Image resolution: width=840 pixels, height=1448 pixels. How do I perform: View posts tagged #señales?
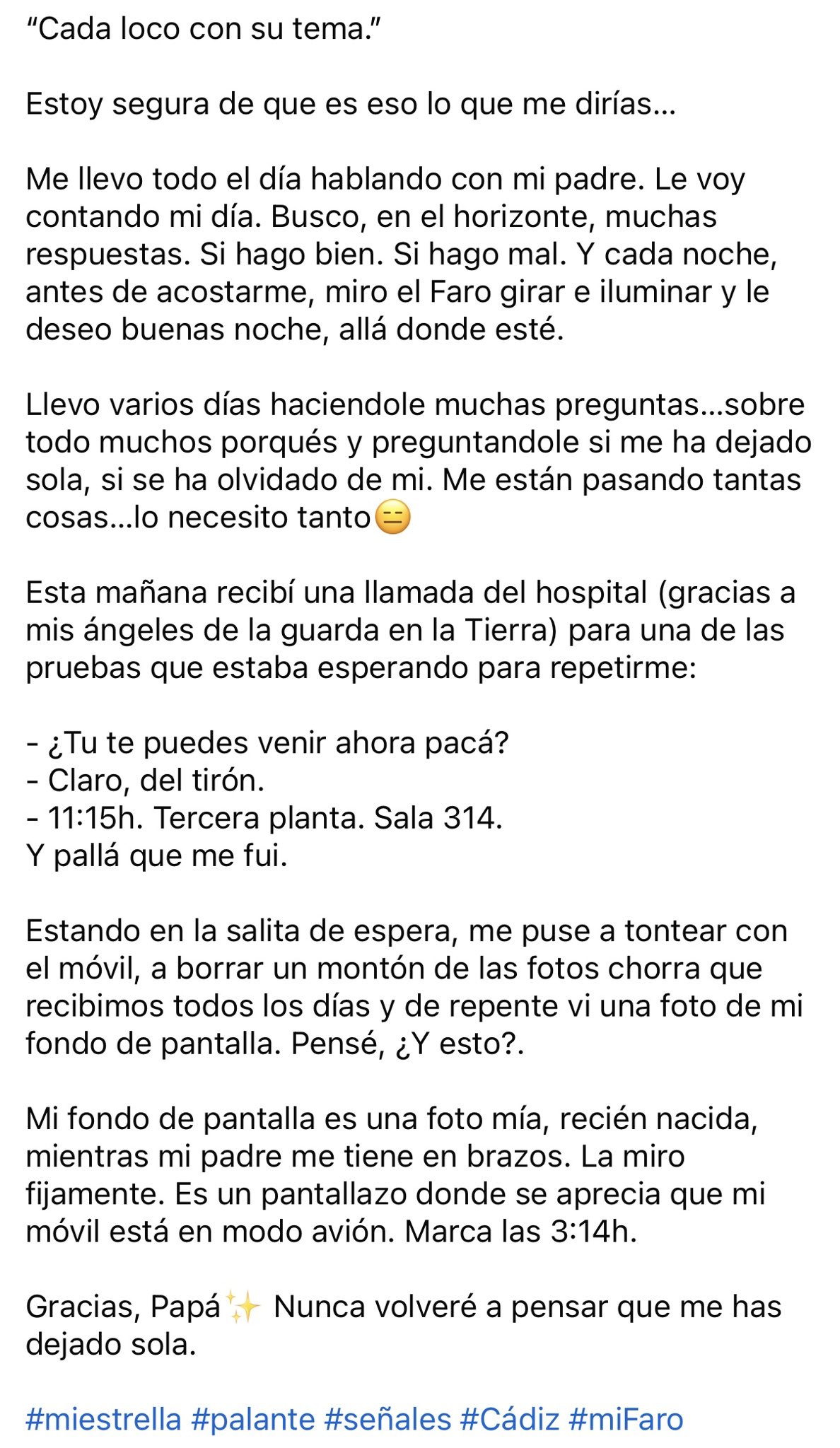(387, 1419)
